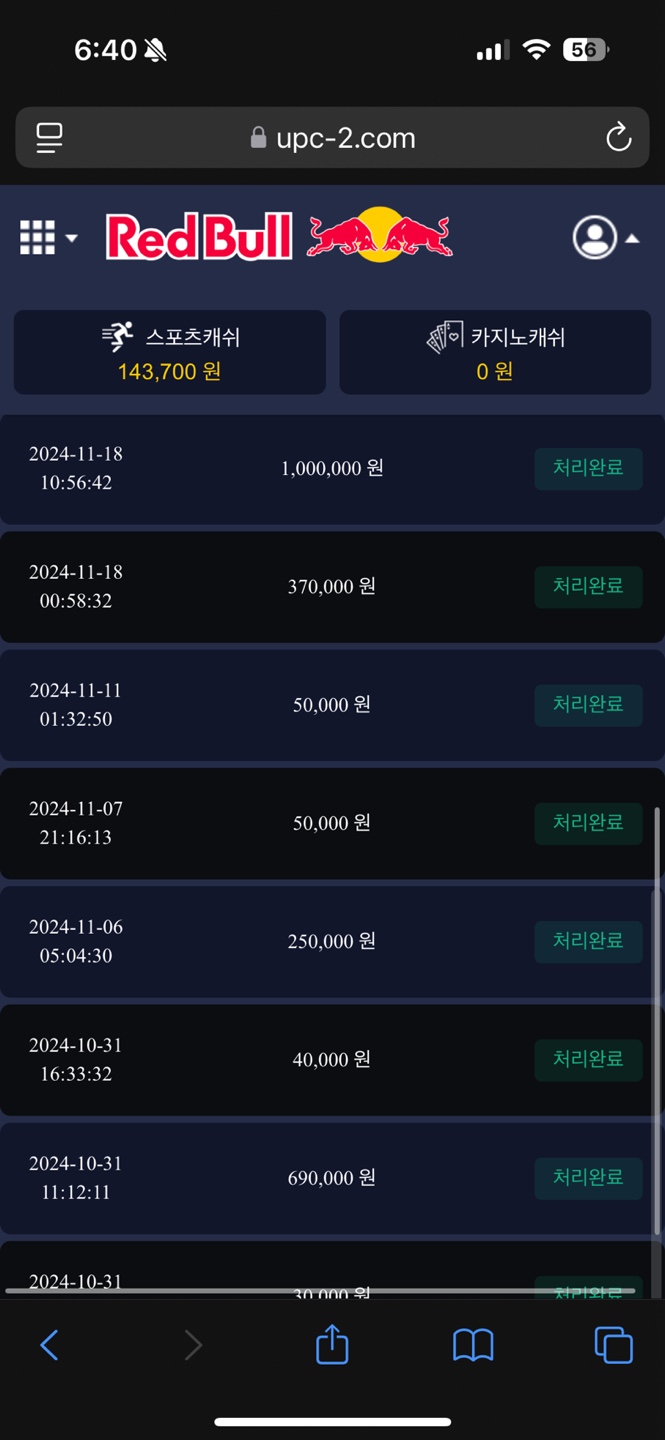This screenshot has height=1440, width=665.
Task: Go back to the previous page
Action: click(49, 1345)
